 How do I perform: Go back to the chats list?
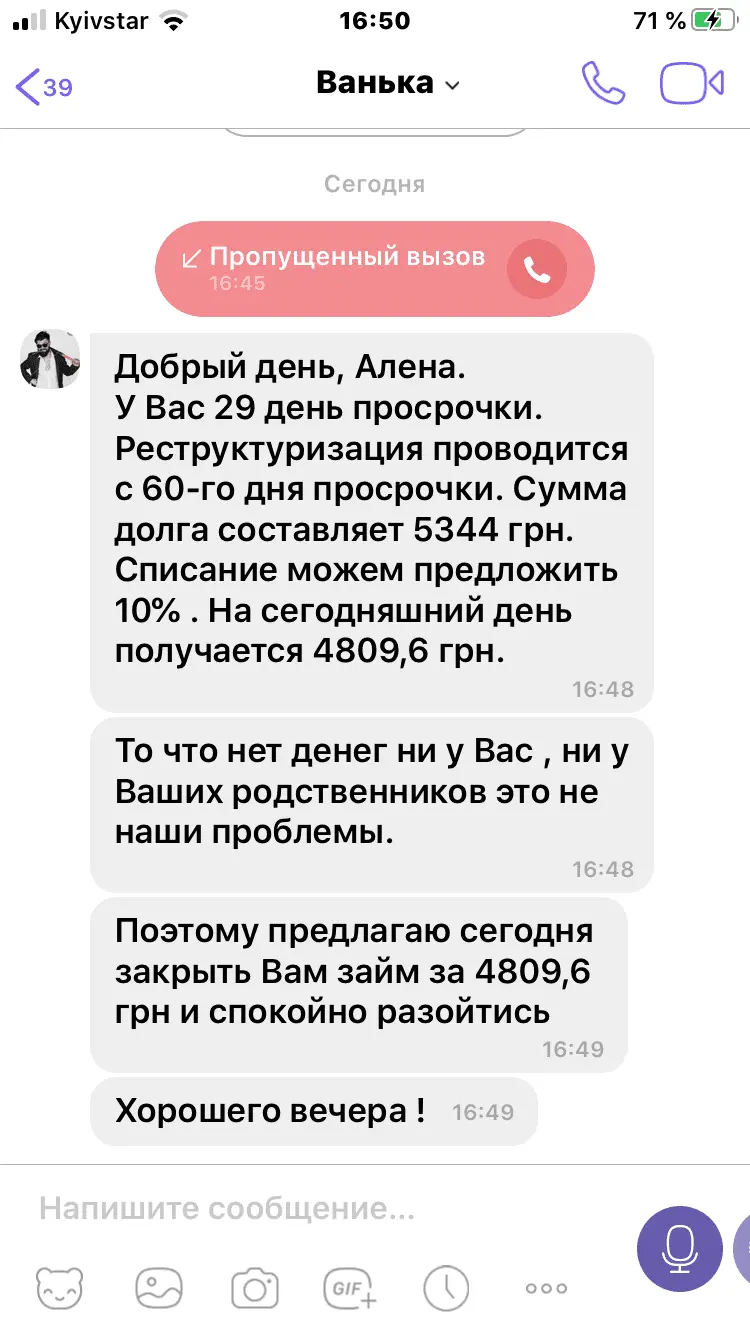click(42, 86)
